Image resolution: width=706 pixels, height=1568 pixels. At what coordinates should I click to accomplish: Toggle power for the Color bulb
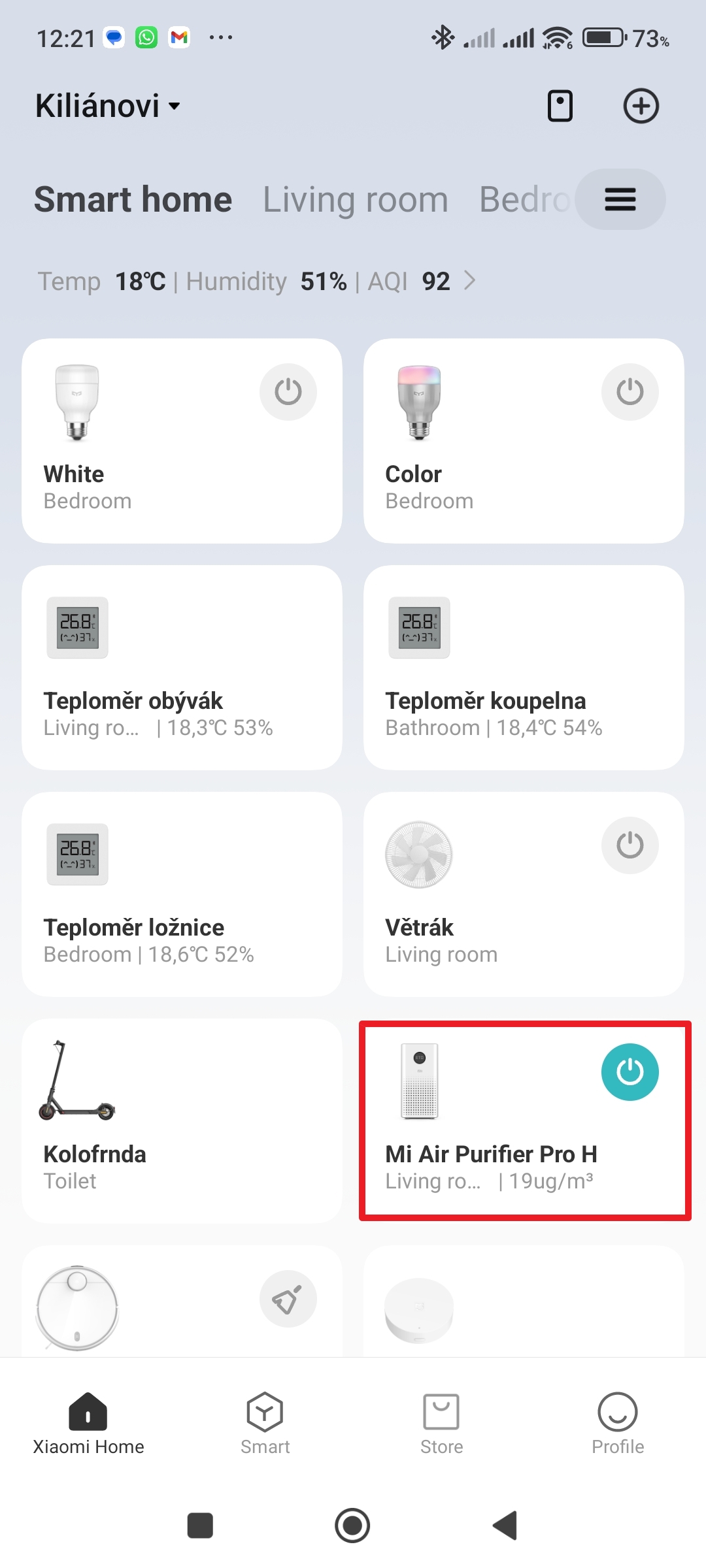click(x=630, y=392)
